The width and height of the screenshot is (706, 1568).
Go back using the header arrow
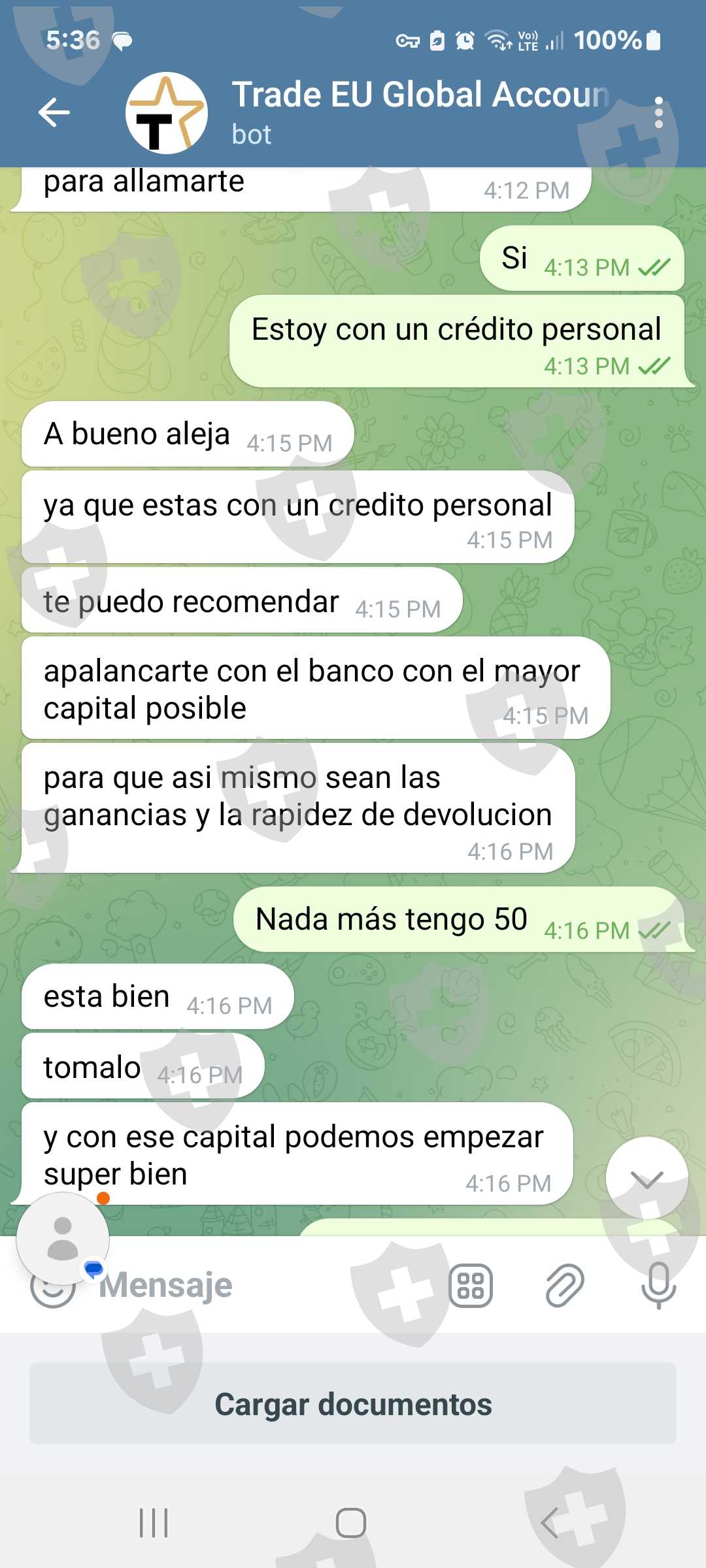[x=54, y=112]
